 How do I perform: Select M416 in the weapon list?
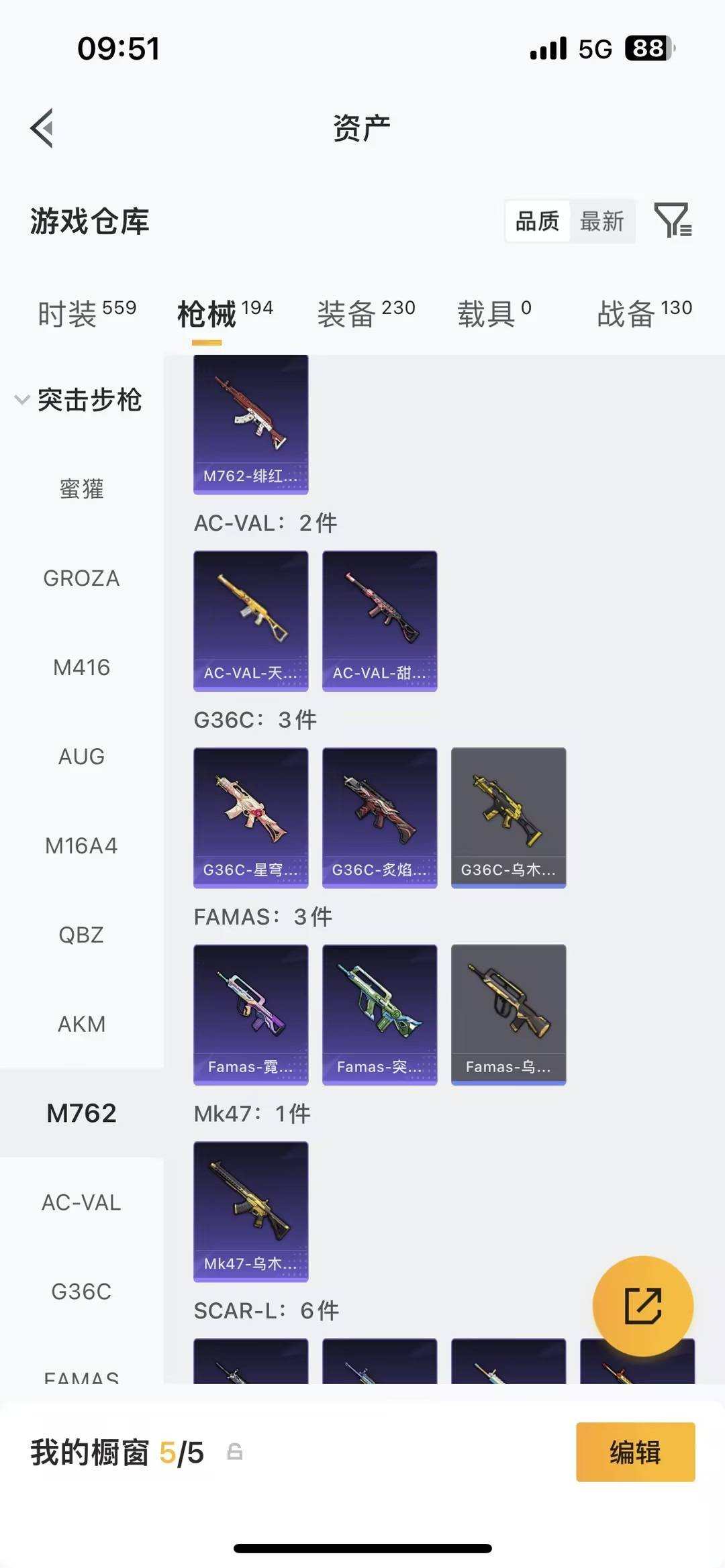pyautogui.click(x=81, y=668)
